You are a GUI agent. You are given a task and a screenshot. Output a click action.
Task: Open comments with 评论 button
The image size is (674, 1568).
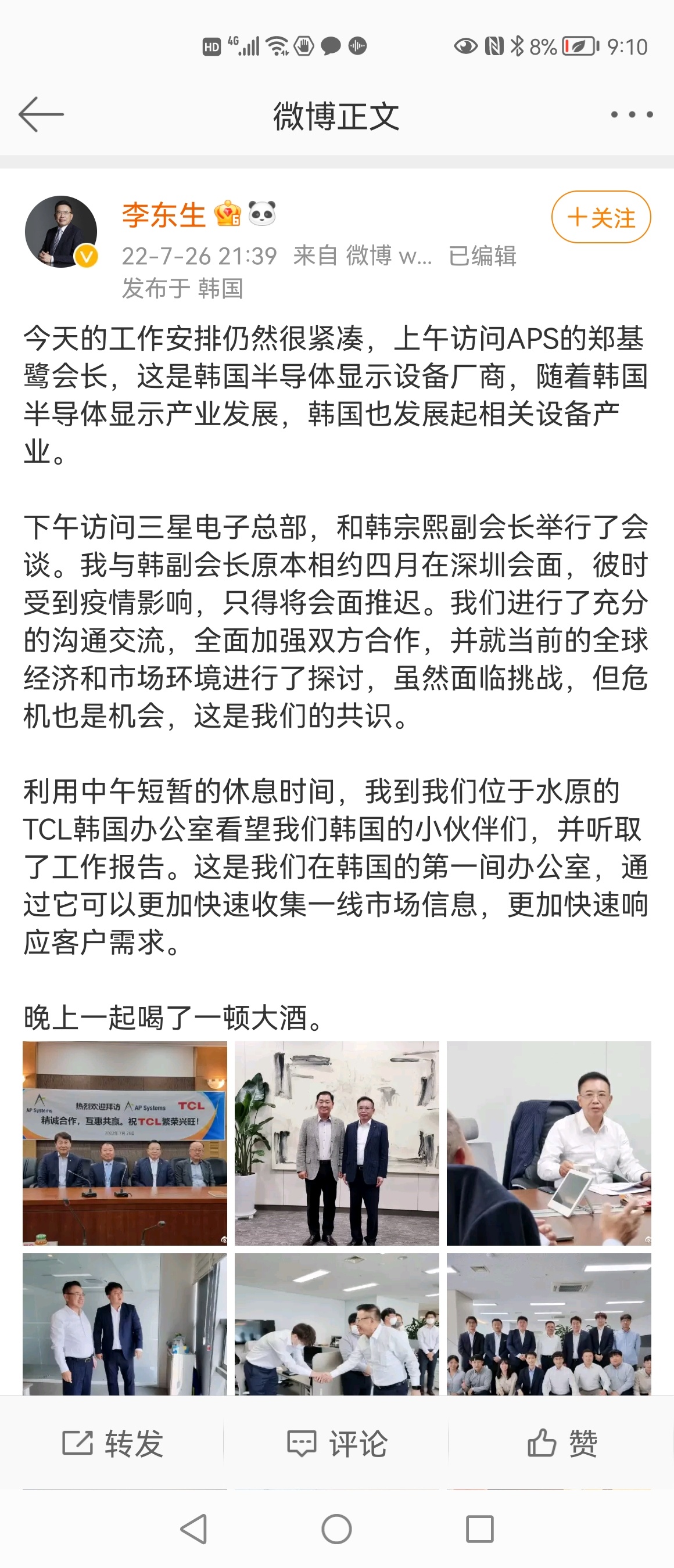click(x=336, y=1443)
